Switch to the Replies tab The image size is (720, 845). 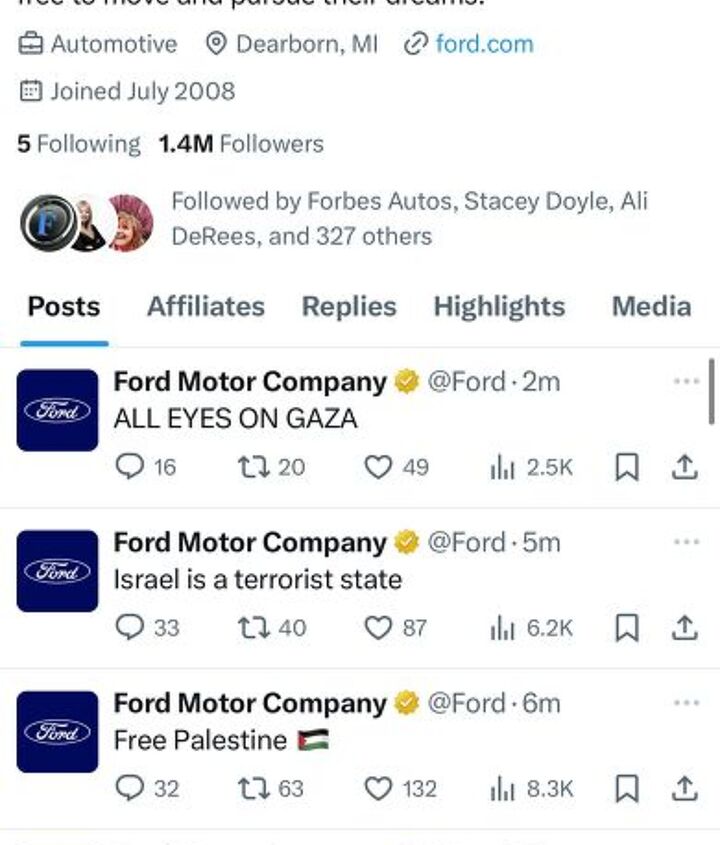point(347,307)
